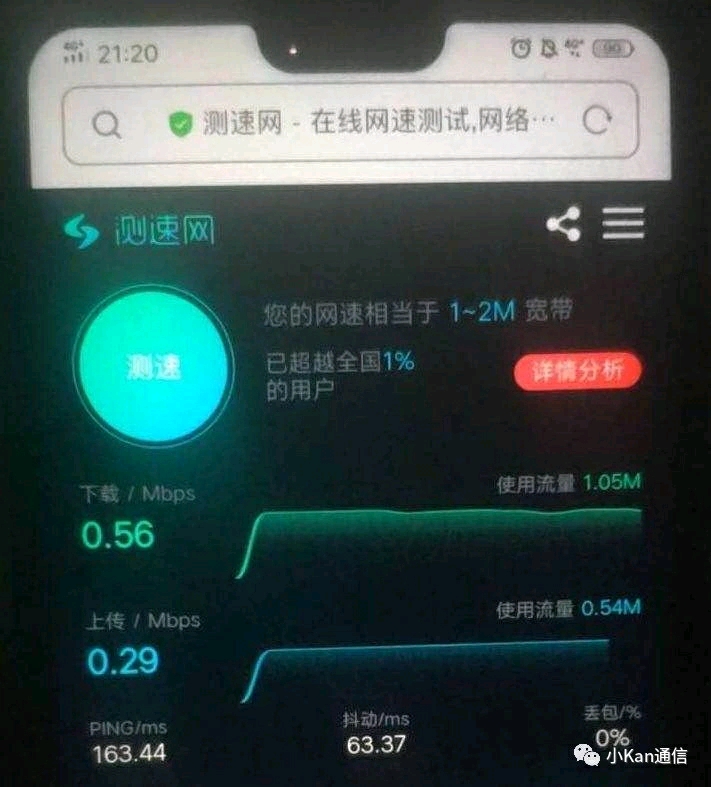Start the test with the 测速 button
The image size is (711, 787).
coord(153,366)
